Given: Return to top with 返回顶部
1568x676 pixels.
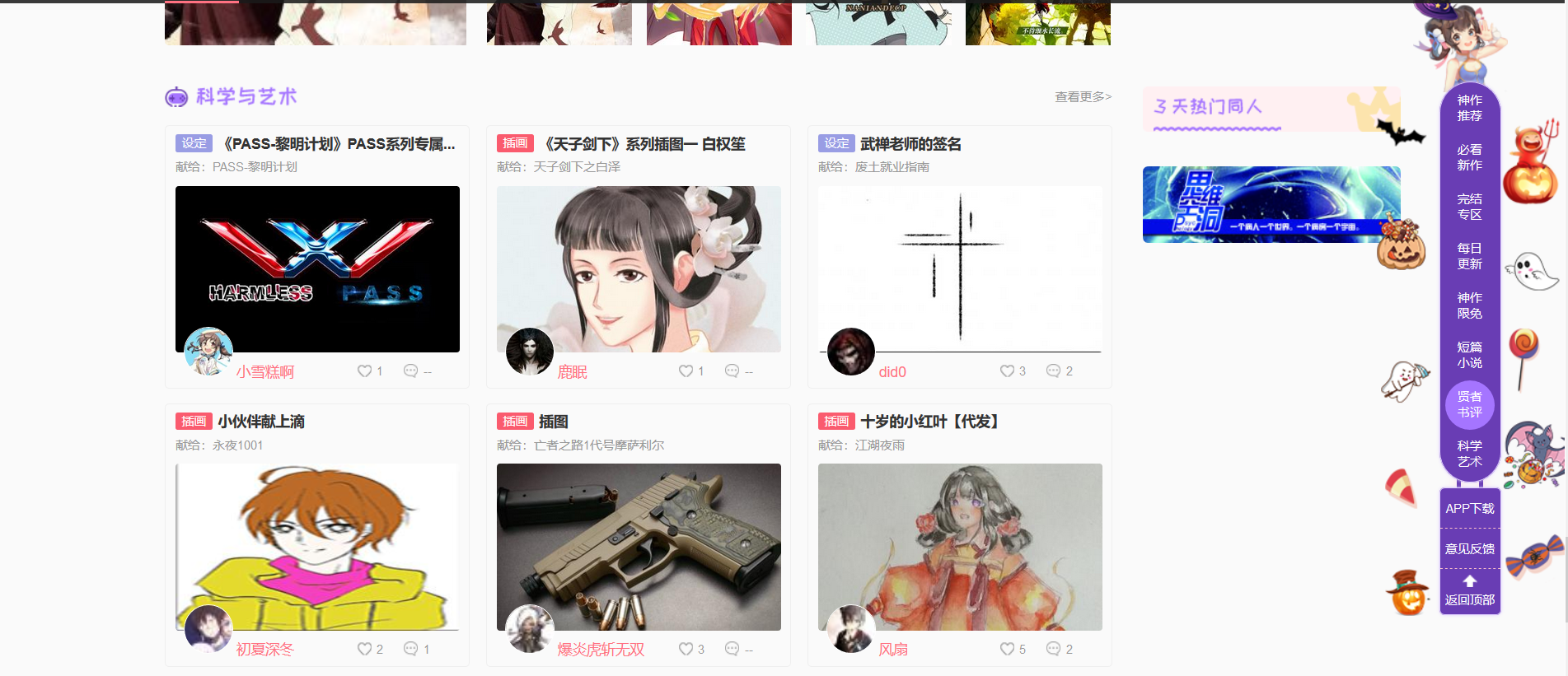Looking at the screenshot, I should click(x=1469, y=591).
